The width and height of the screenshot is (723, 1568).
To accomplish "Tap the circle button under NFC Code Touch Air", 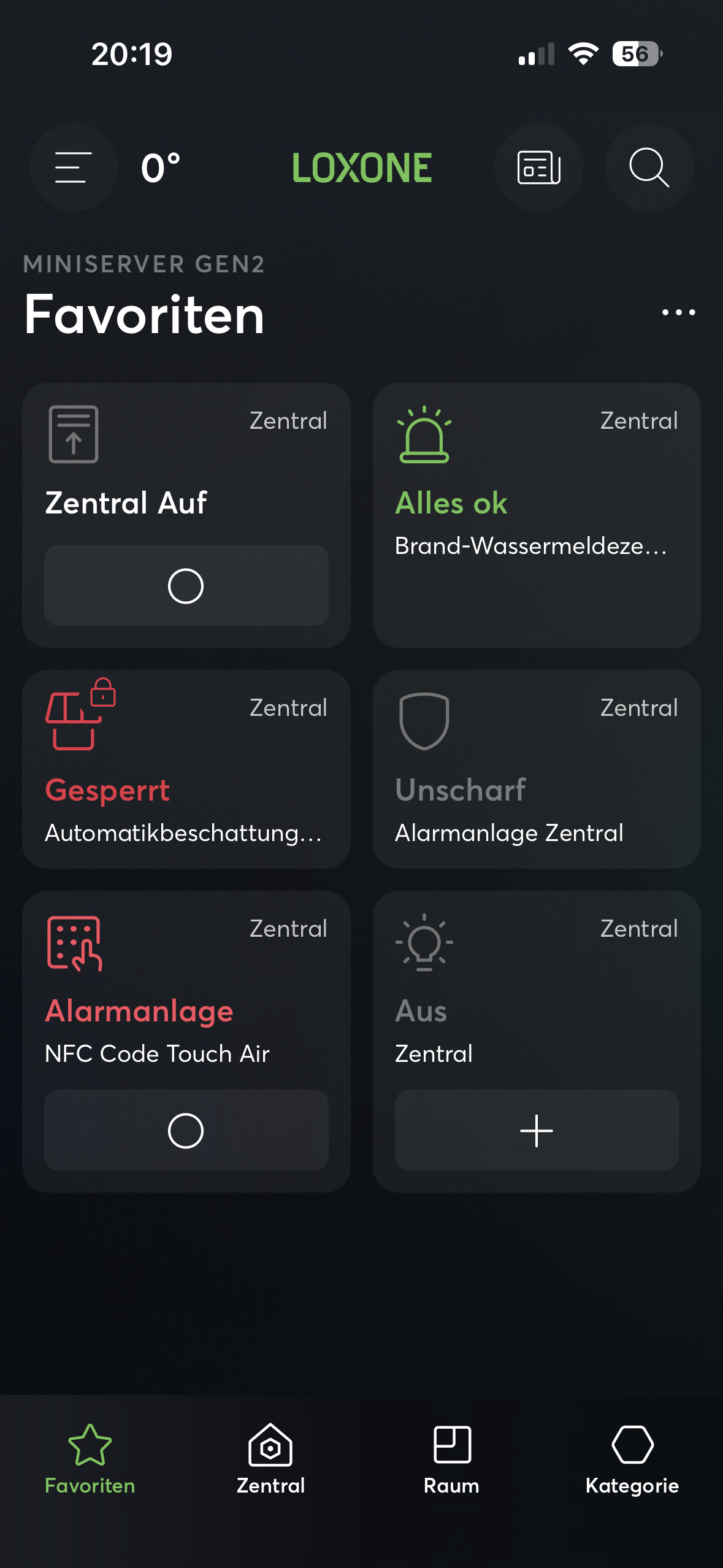I will pyautogui.click(x=186, y=1130).
